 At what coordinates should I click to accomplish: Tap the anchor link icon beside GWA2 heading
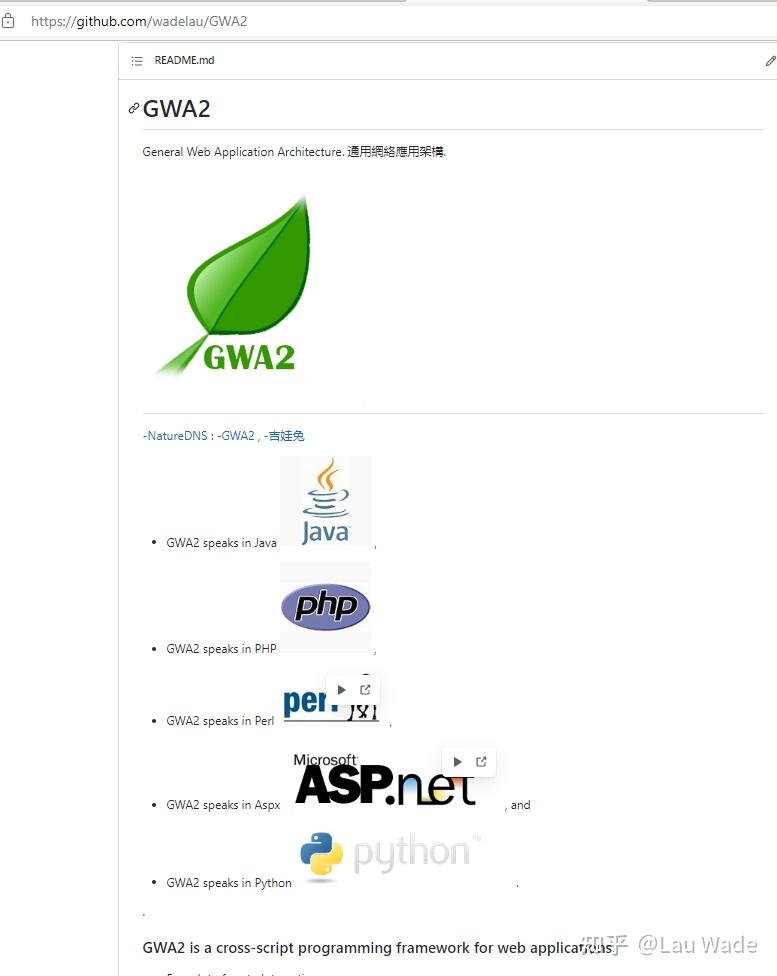134,108
